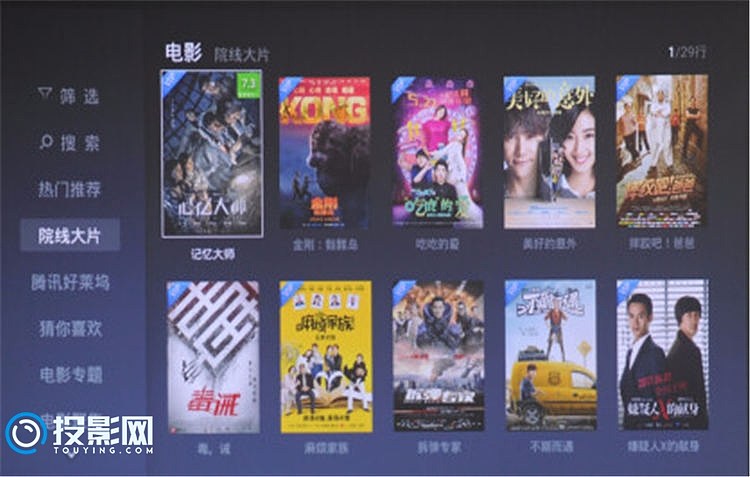Open the 筛选 filter option
750x477 pixels.
pyautogui.click(x=70, y=96)
